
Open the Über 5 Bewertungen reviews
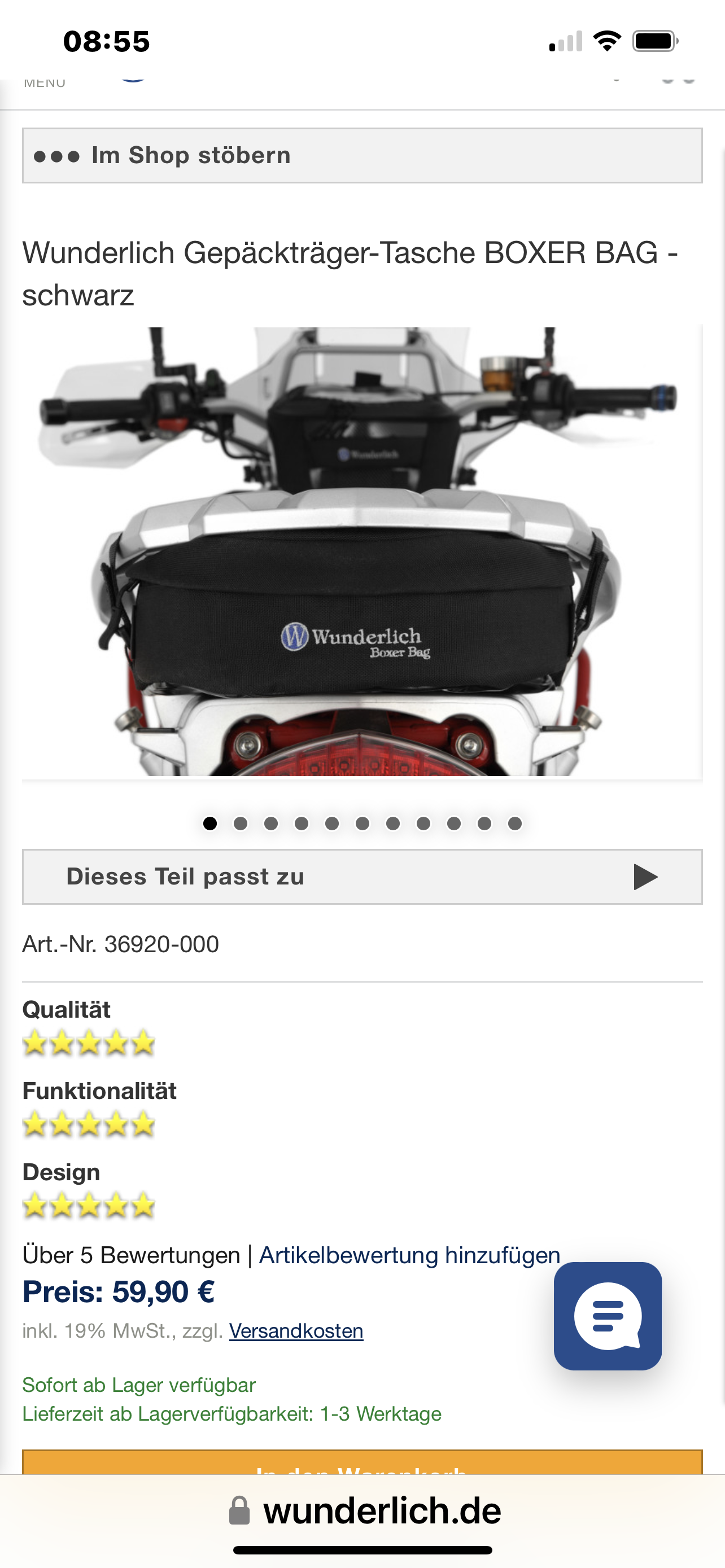pos(132,1255)
